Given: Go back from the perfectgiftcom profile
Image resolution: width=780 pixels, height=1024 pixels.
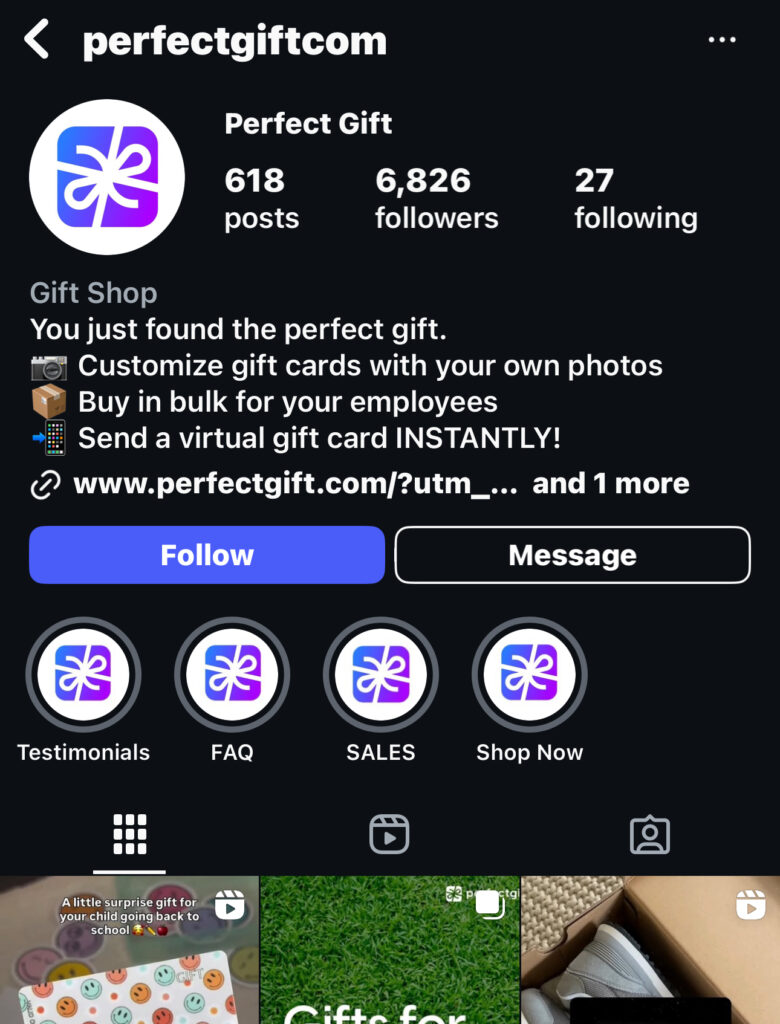Looking at the screenshot, I should coord(37,41).
